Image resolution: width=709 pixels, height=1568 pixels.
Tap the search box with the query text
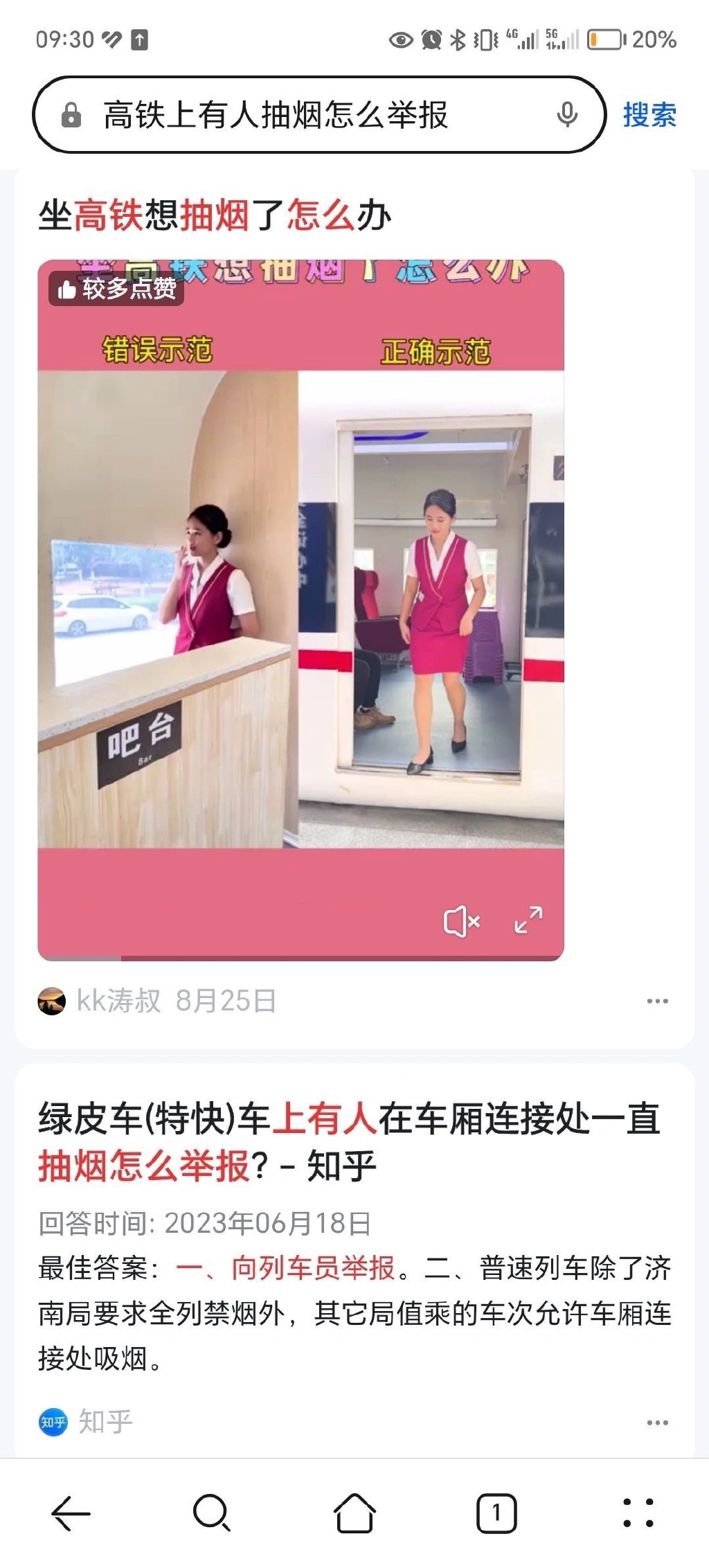(305, 115)
